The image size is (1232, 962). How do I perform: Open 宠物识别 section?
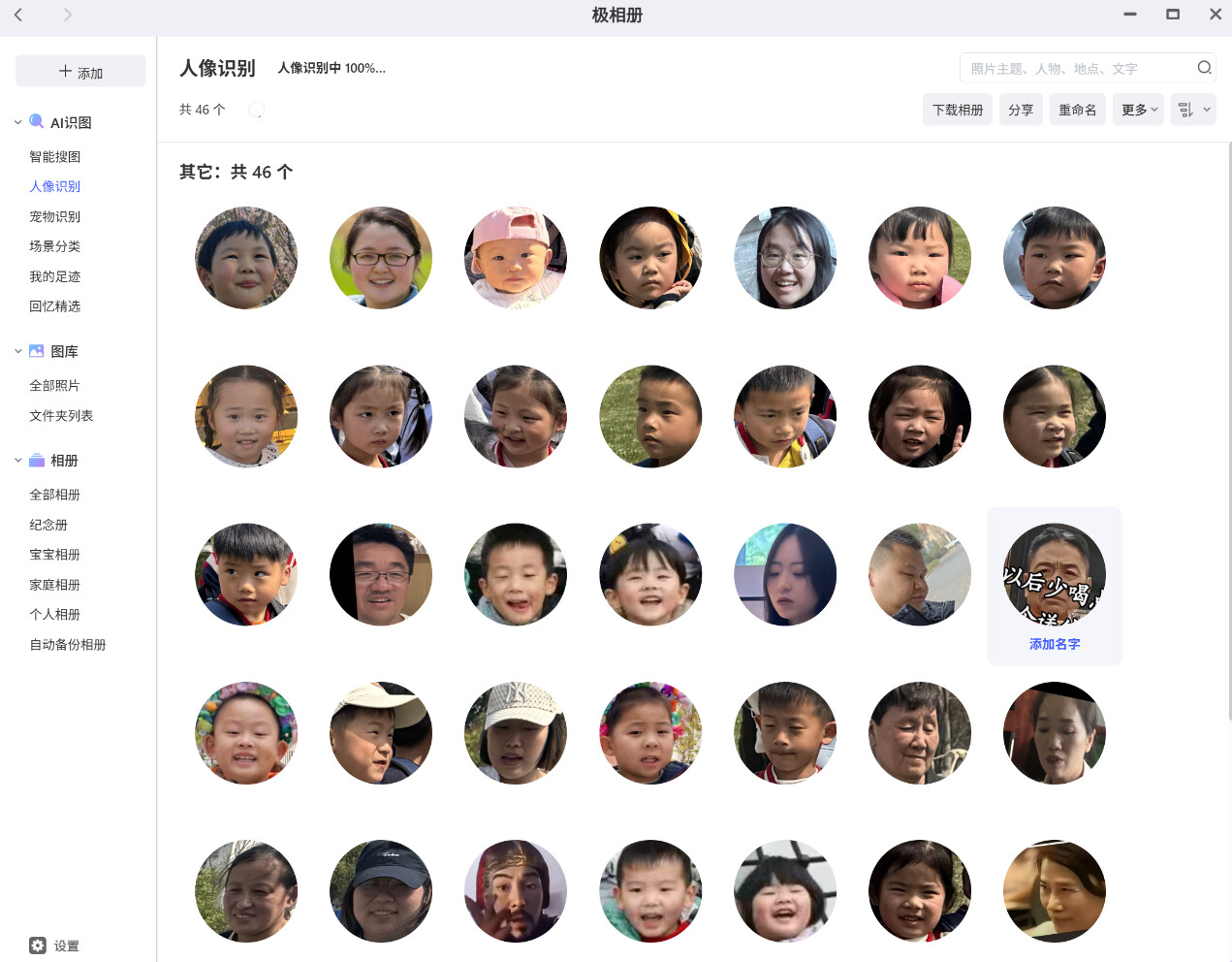point(55,216)
